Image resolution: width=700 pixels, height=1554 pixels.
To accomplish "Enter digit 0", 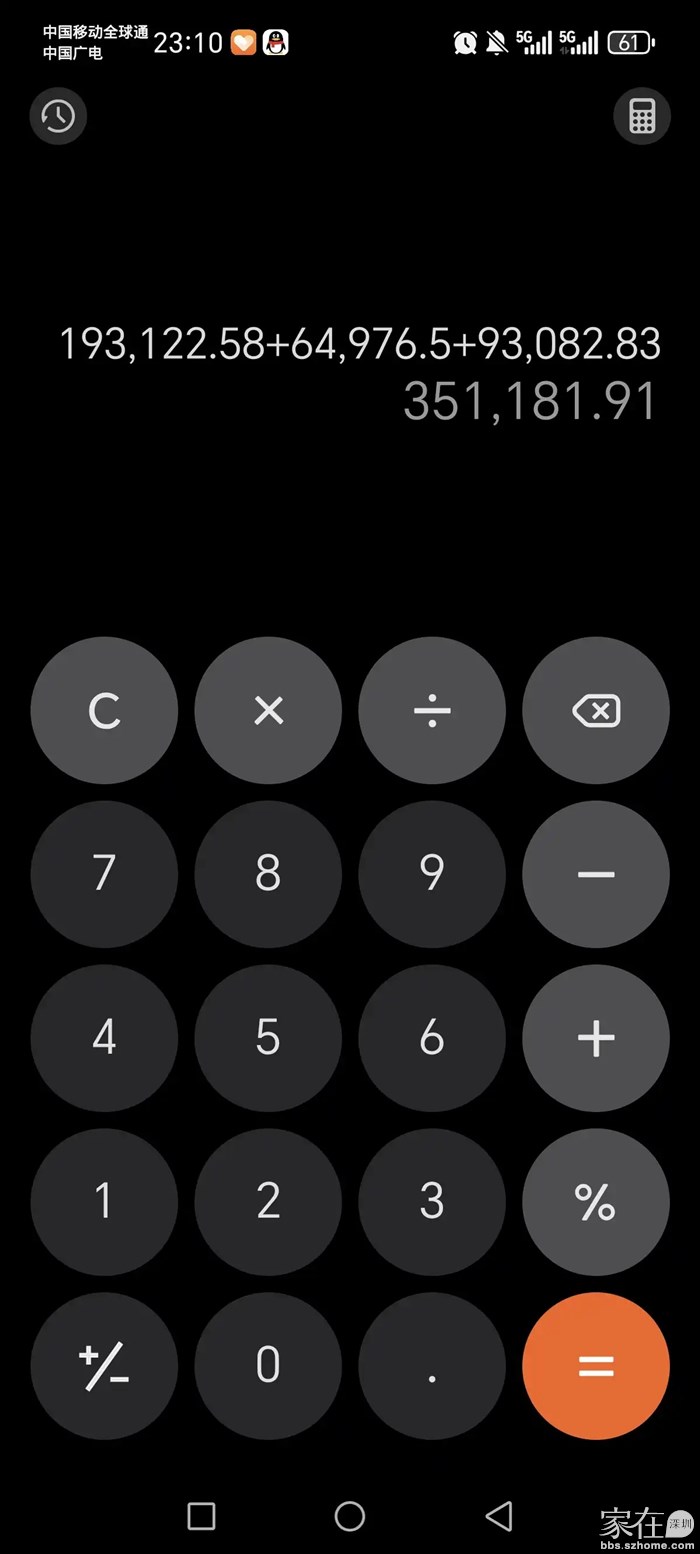I will point(268,1366).
